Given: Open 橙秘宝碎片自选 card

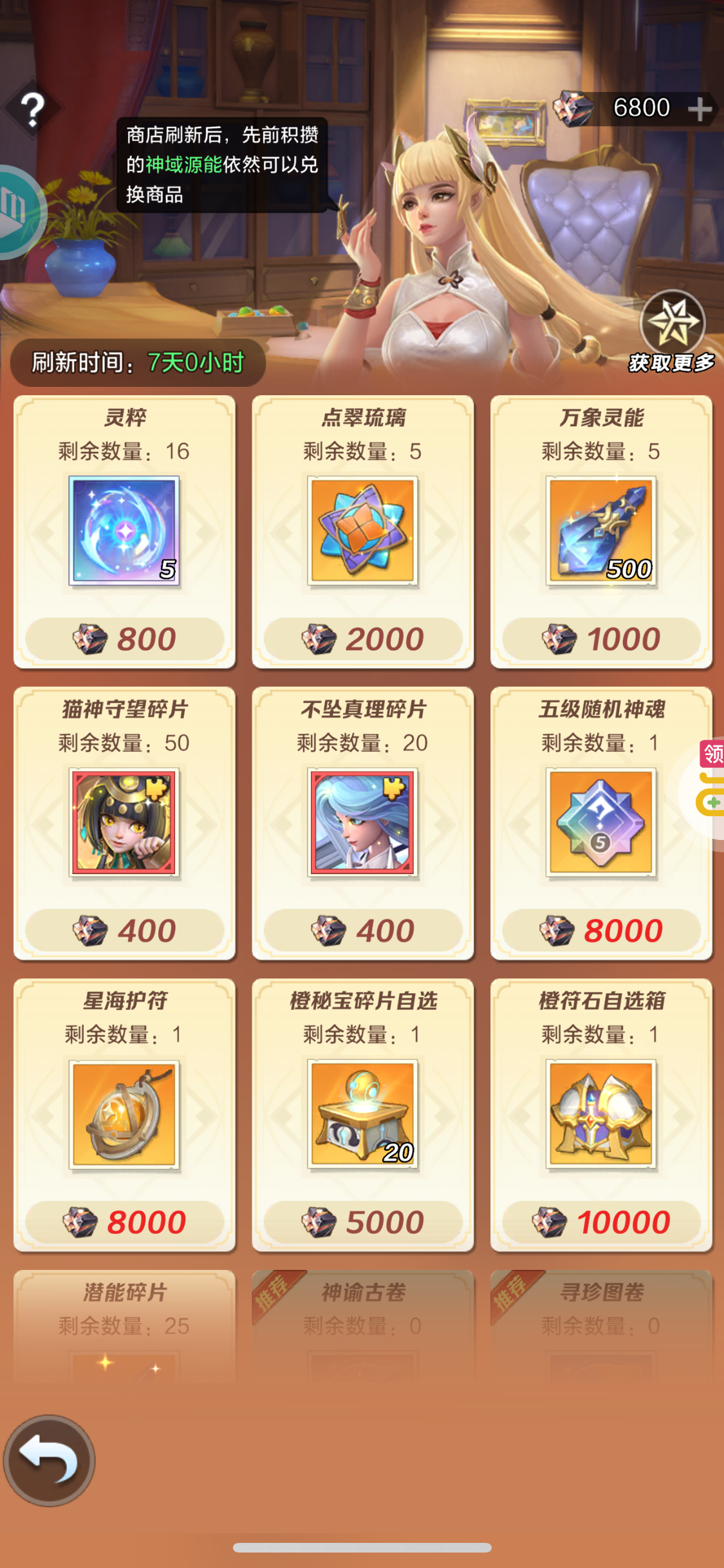Looking at the screenshot, I should (x=362, y=1114).
